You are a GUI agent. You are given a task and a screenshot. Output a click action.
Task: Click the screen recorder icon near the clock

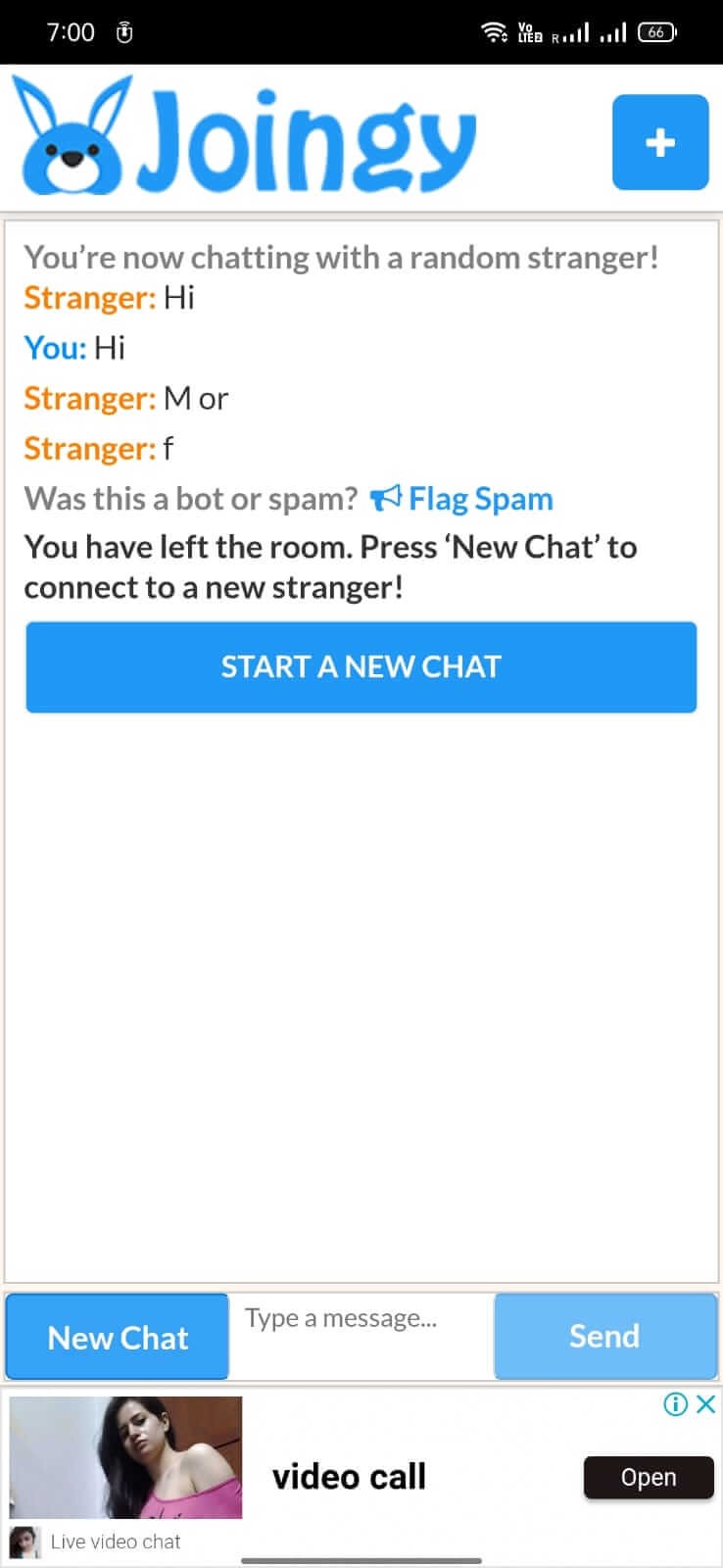123,32
